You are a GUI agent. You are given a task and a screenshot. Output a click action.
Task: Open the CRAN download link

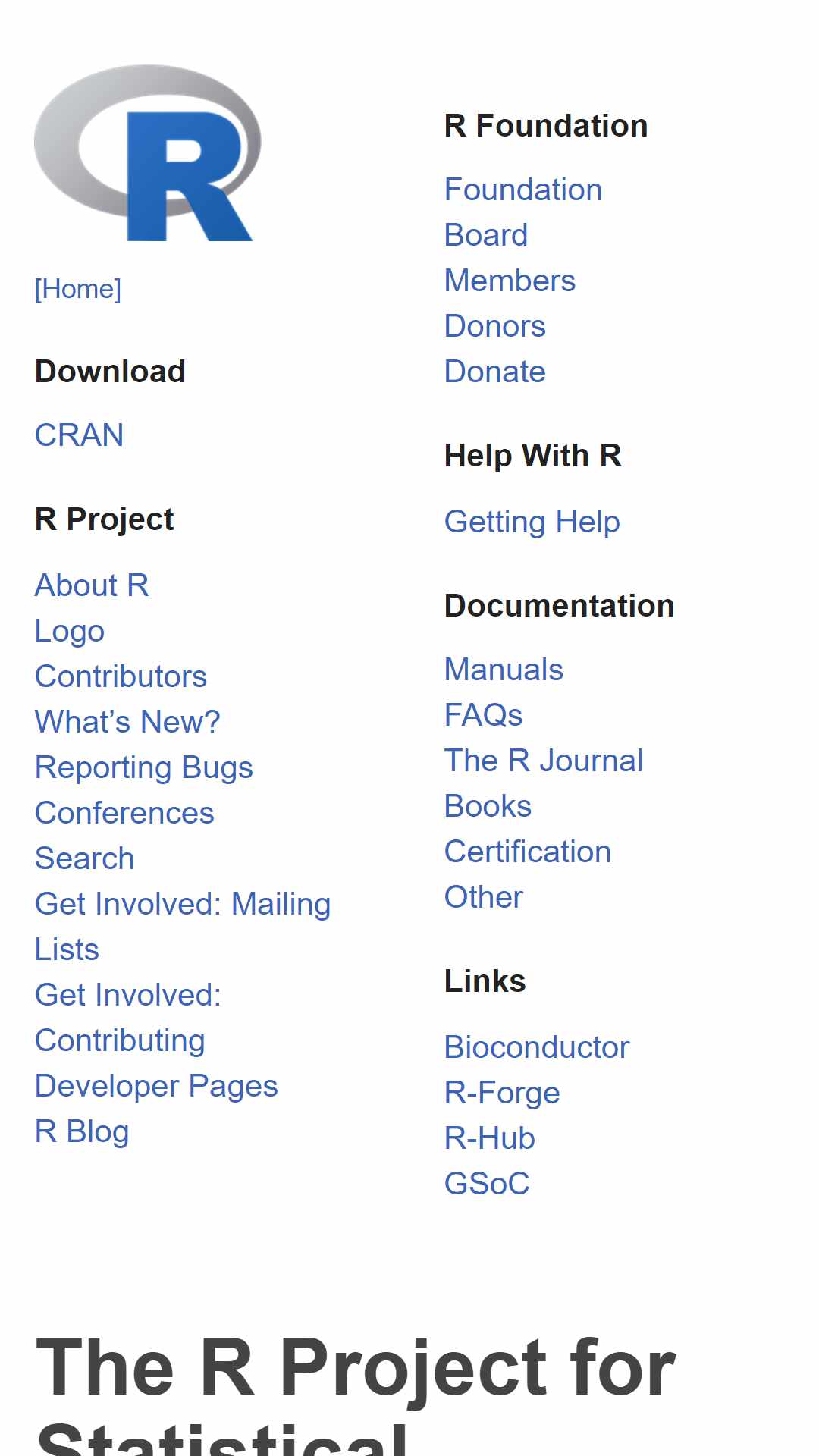[x=79, y=435]
